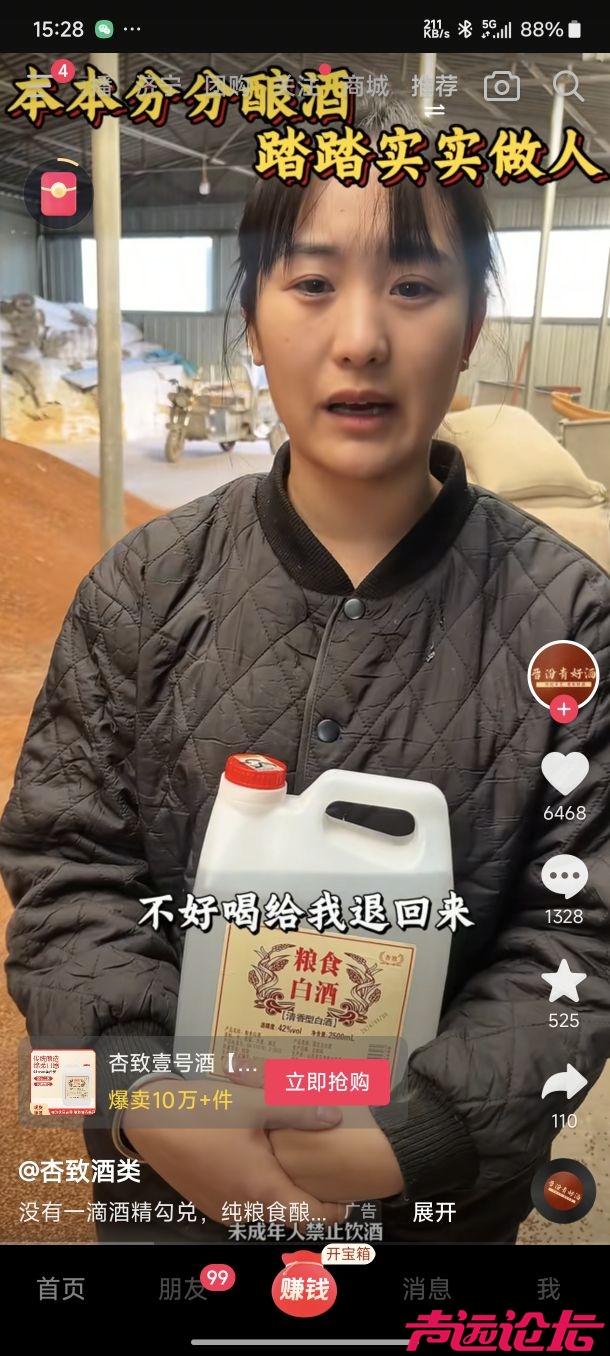Open the creator's profile avatar
This screenshot has width=610, height=1356.
click(x=563, y=676)
